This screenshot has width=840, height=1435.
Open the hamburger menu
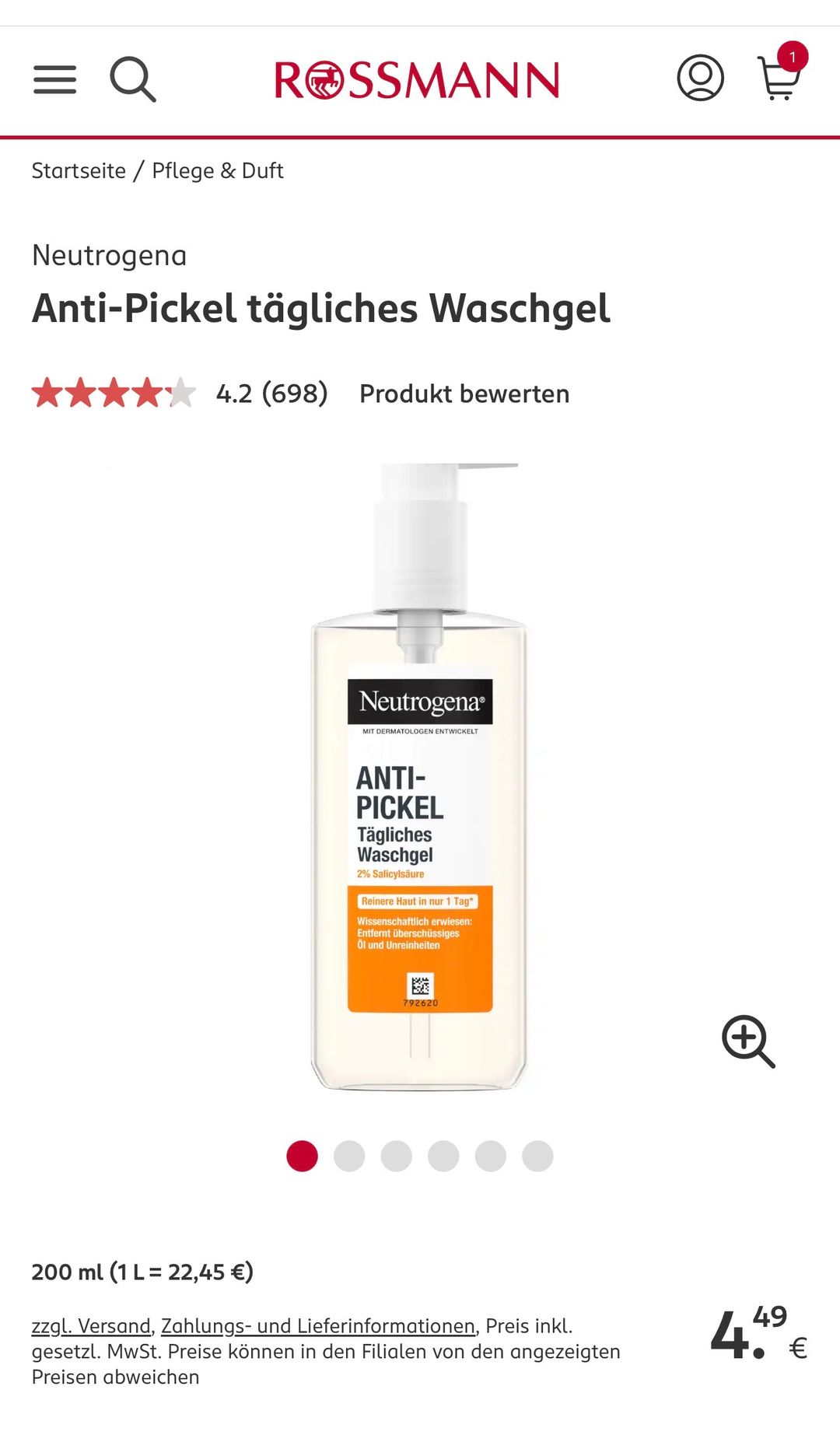point(54,79)
